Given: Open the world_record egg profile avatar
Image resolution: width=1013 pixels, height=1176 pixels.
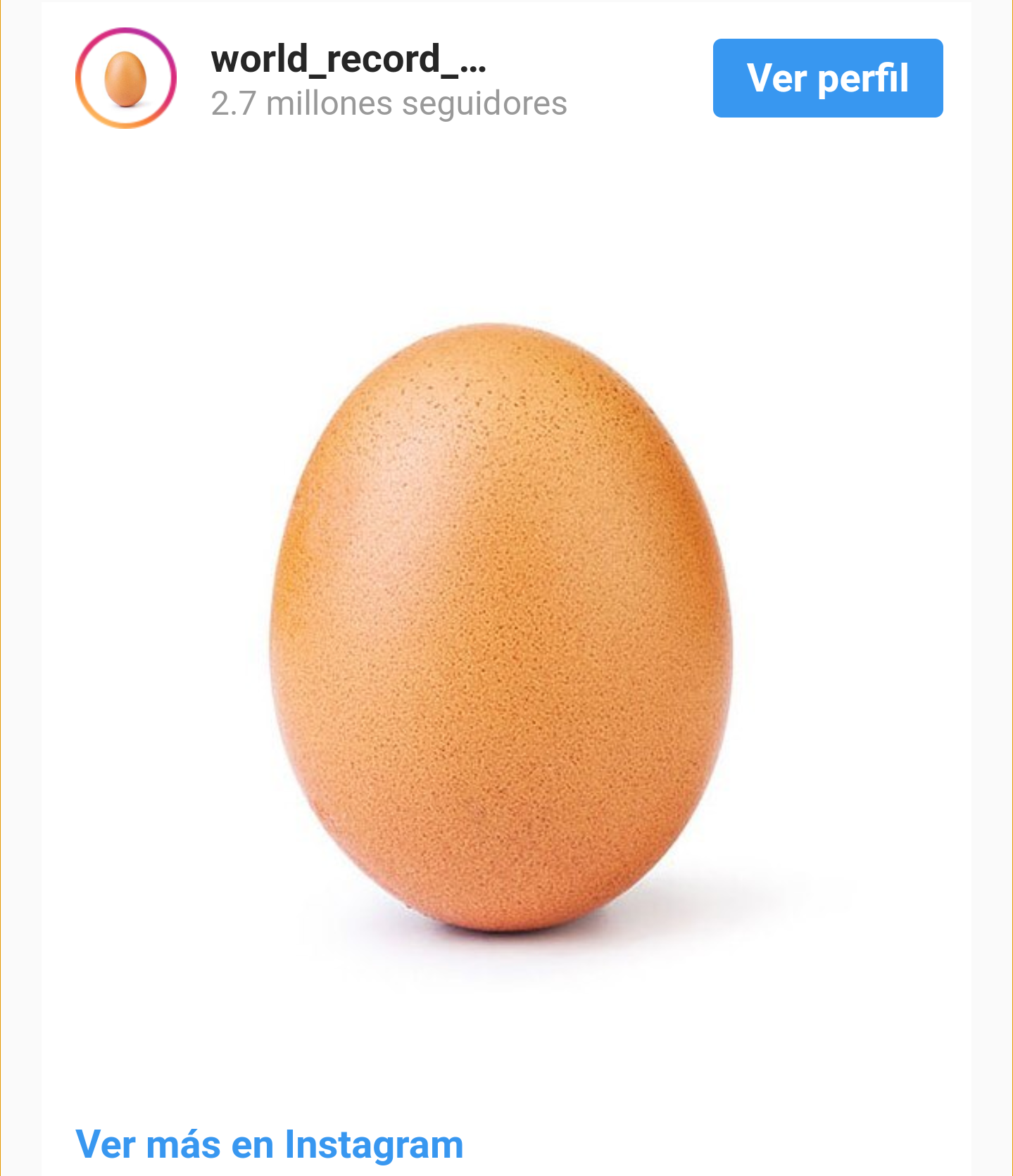Looking at the screenshot, I should (126, 78).
